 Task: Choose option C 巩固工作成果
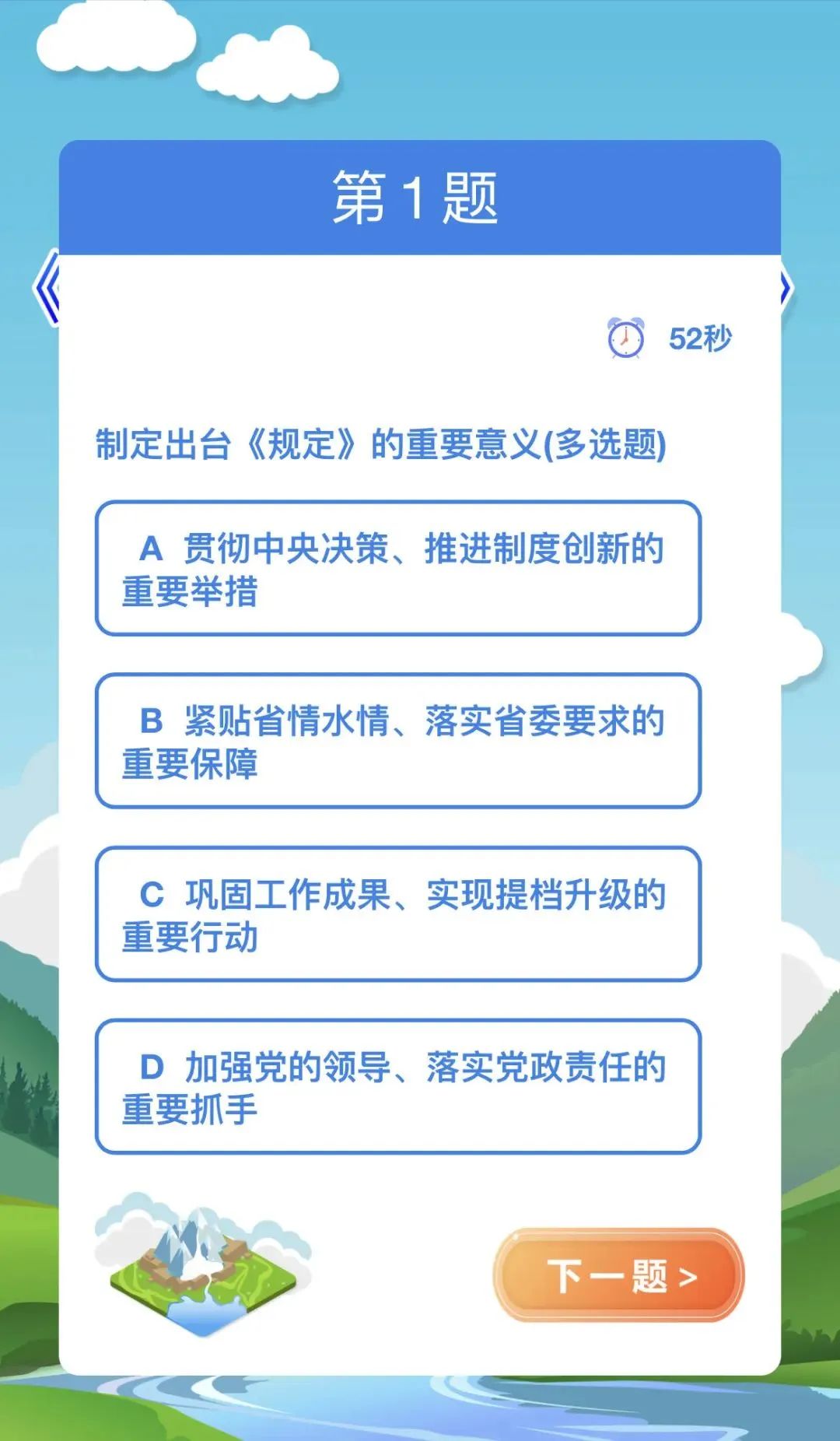(397, 914)
